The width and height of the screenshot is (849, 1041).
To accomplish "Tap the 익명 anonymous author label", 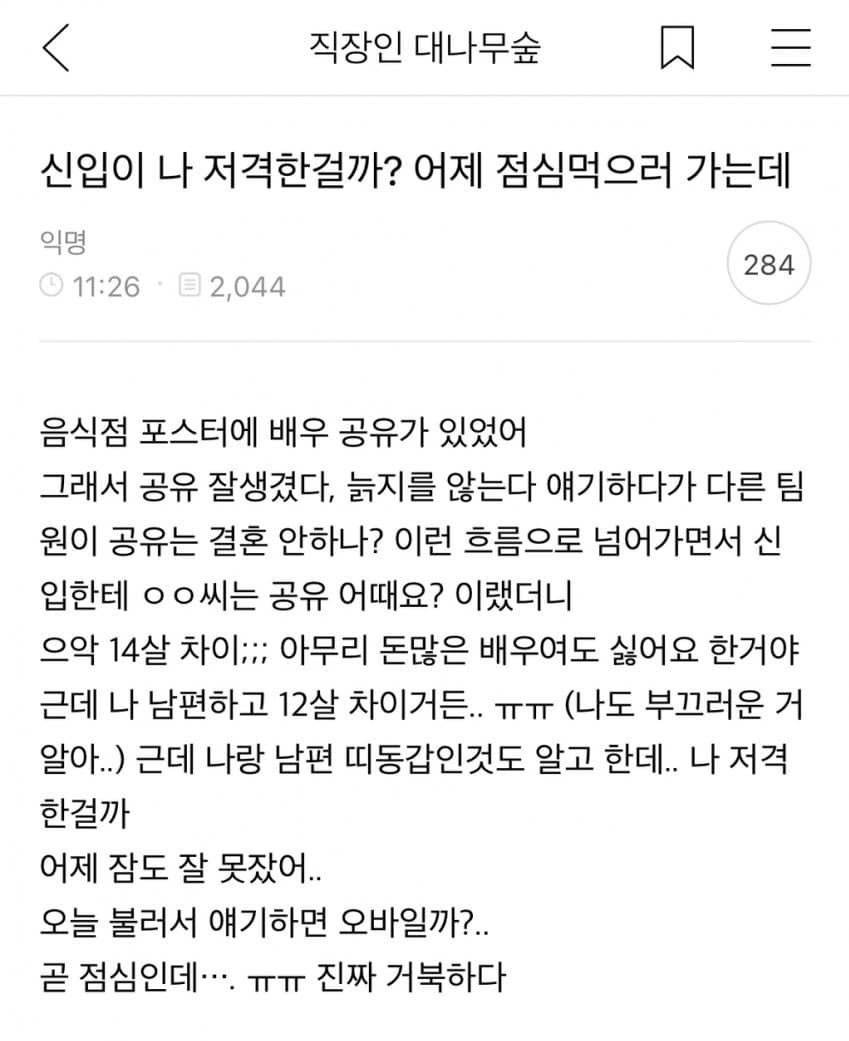I will click(60, 241).
